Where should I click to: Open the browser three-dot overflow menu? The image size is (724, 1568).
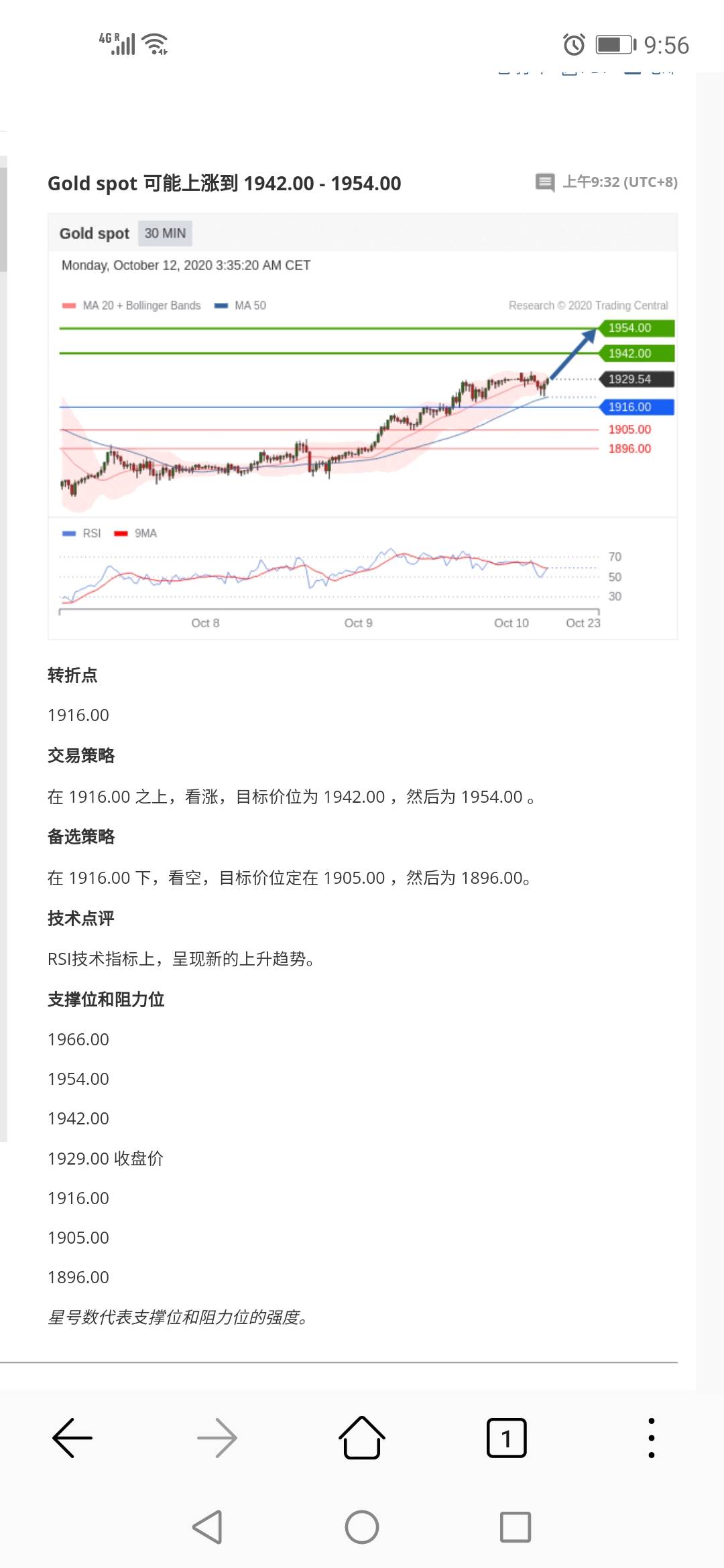click(x=651, y=1438)
